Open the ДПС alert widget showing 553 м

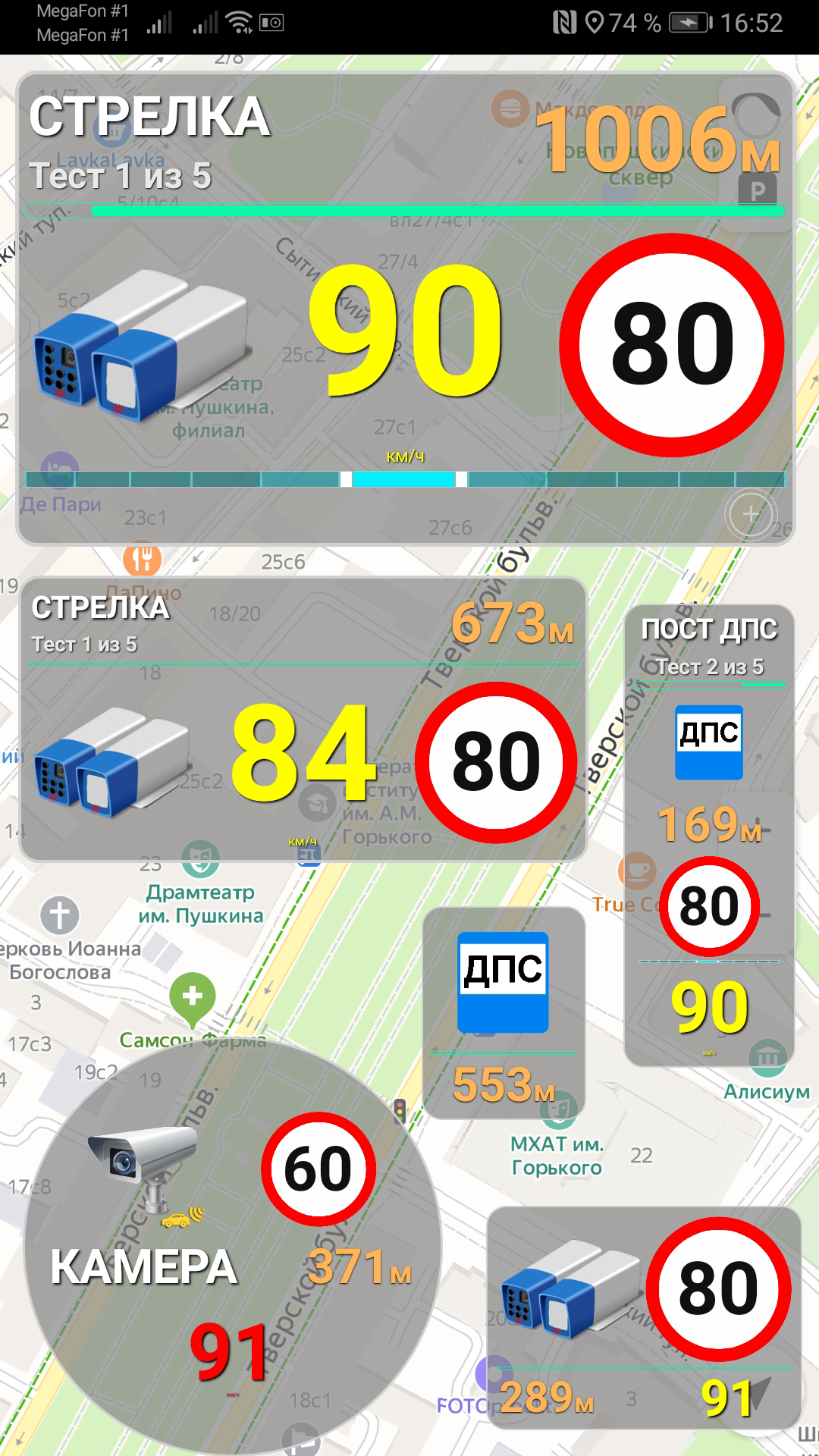(x=504, y=1013)
